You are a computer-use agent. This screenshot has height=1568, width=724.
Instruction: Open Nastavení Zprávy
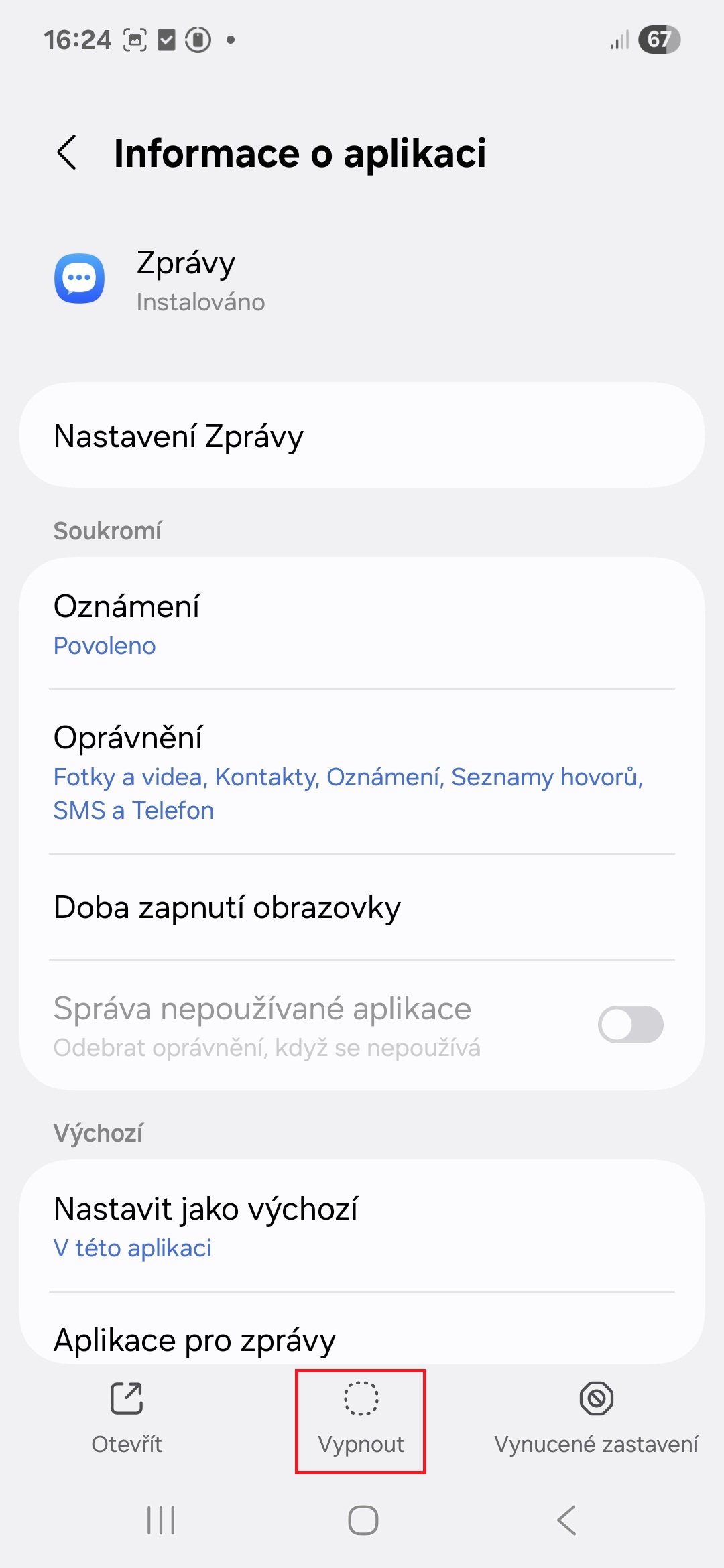[362, 436]
